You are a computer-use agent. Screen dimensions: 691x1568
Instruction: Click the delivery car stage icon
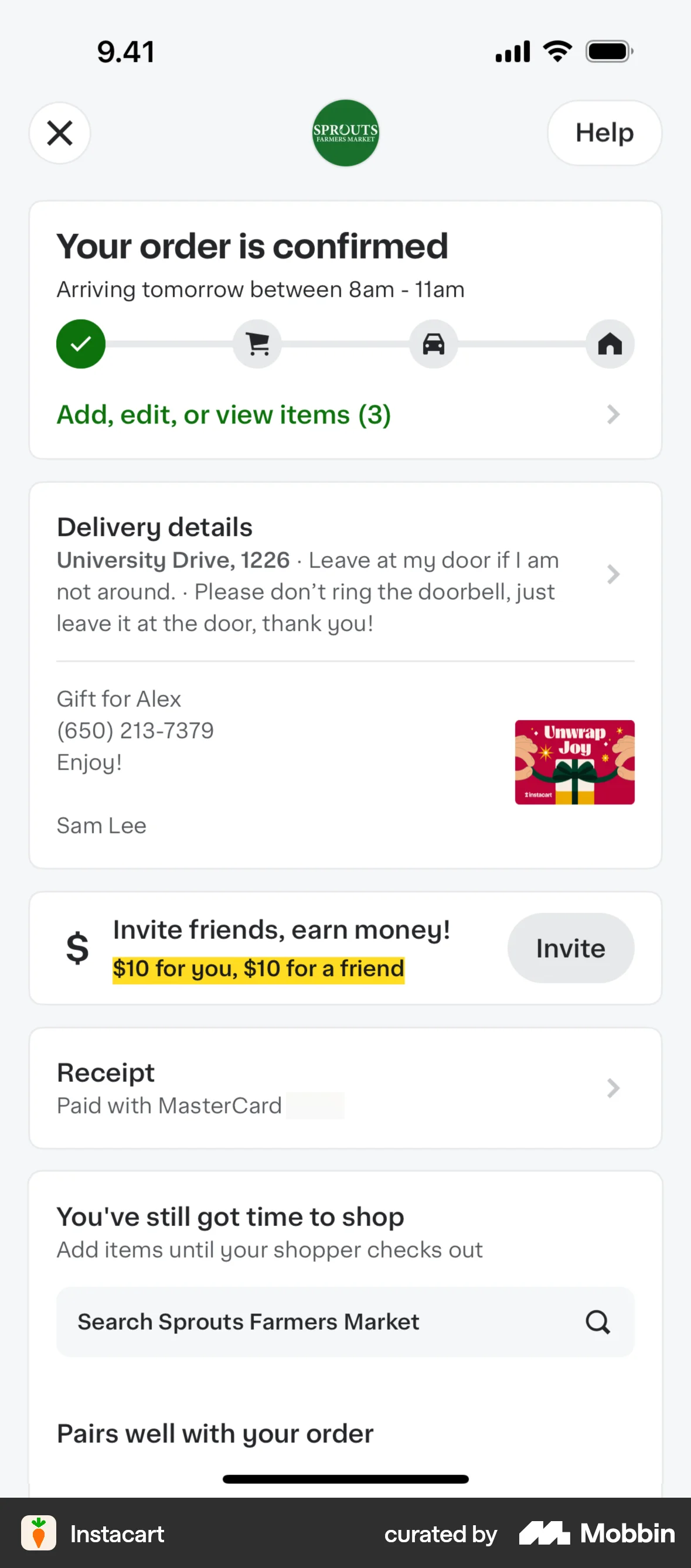point(434,343)
